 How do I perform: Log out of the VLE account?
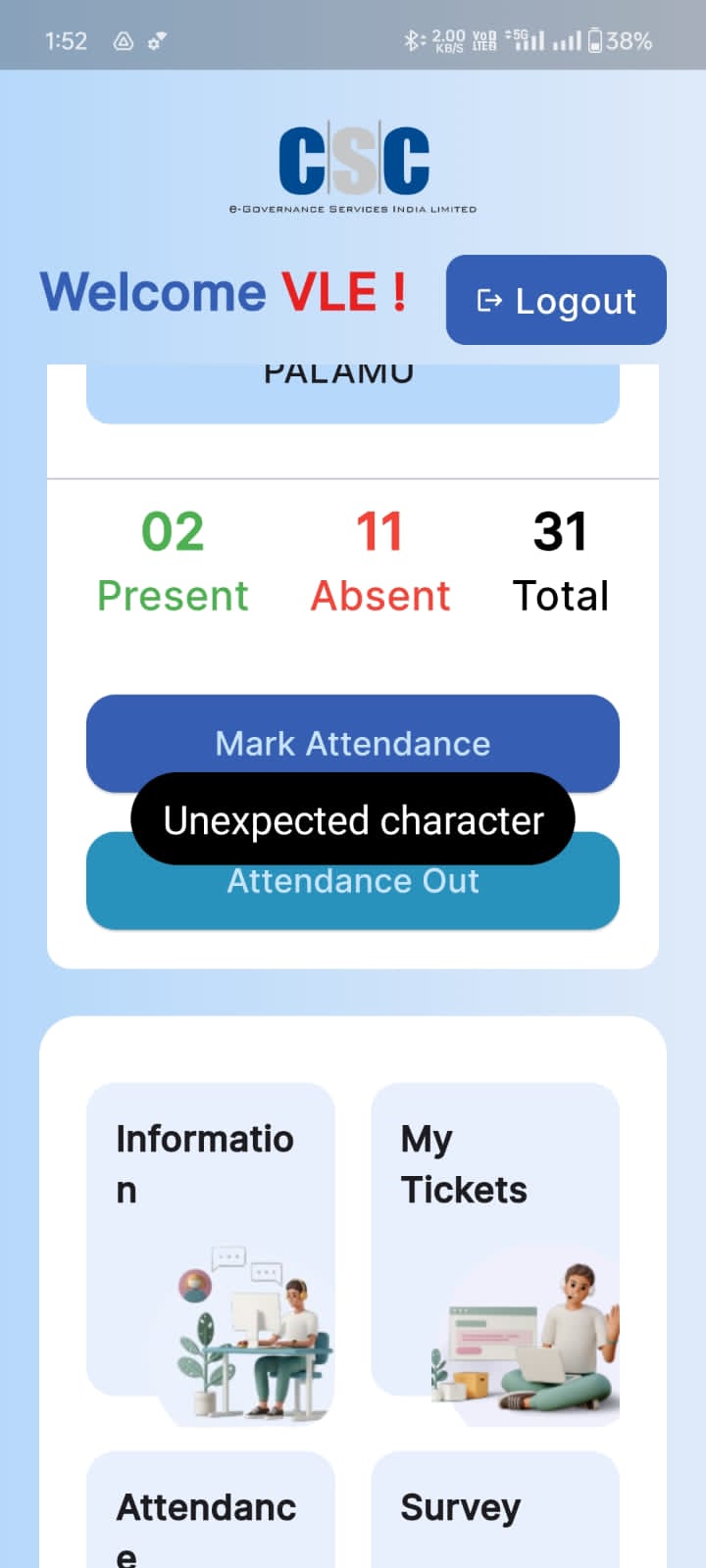coord(556,300)
